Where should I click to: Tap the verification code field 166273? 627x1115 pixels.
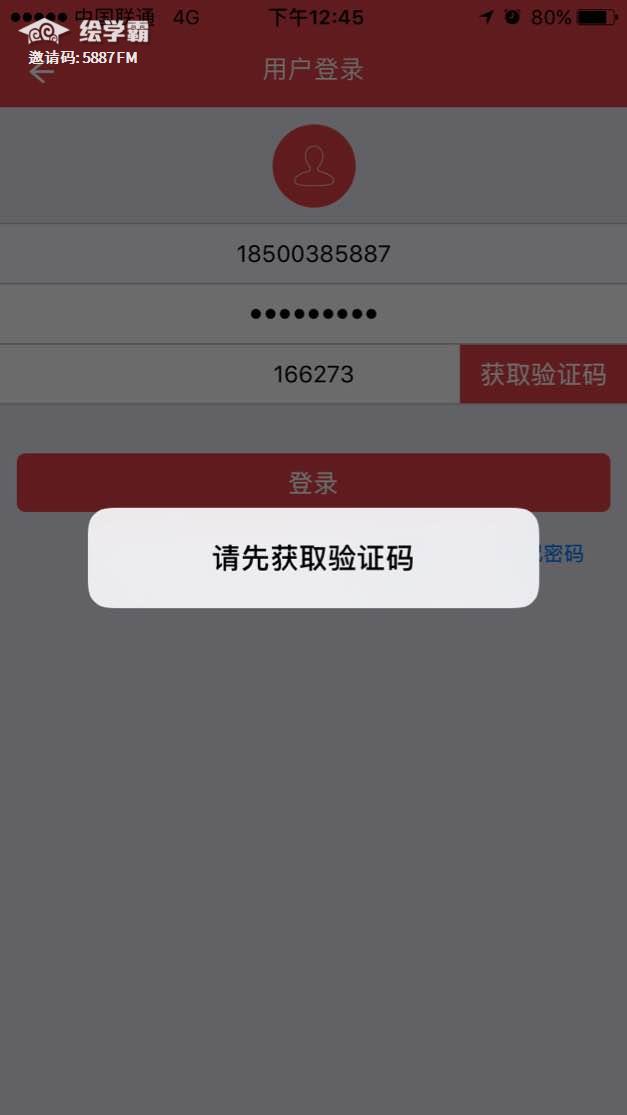[313, 374]
